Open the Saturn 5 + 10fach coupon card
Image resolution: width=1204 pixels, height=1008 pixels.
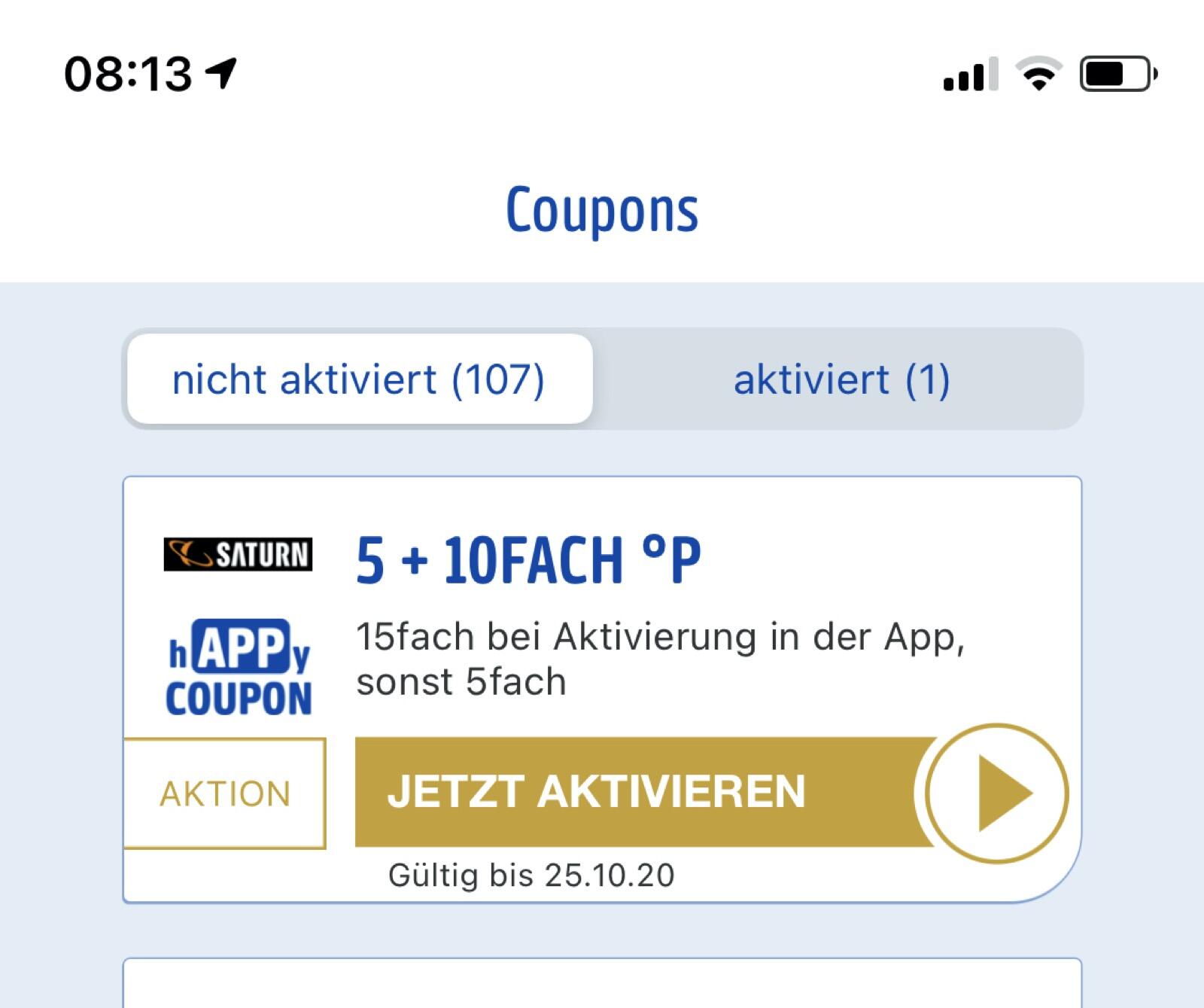click(602, 602)
